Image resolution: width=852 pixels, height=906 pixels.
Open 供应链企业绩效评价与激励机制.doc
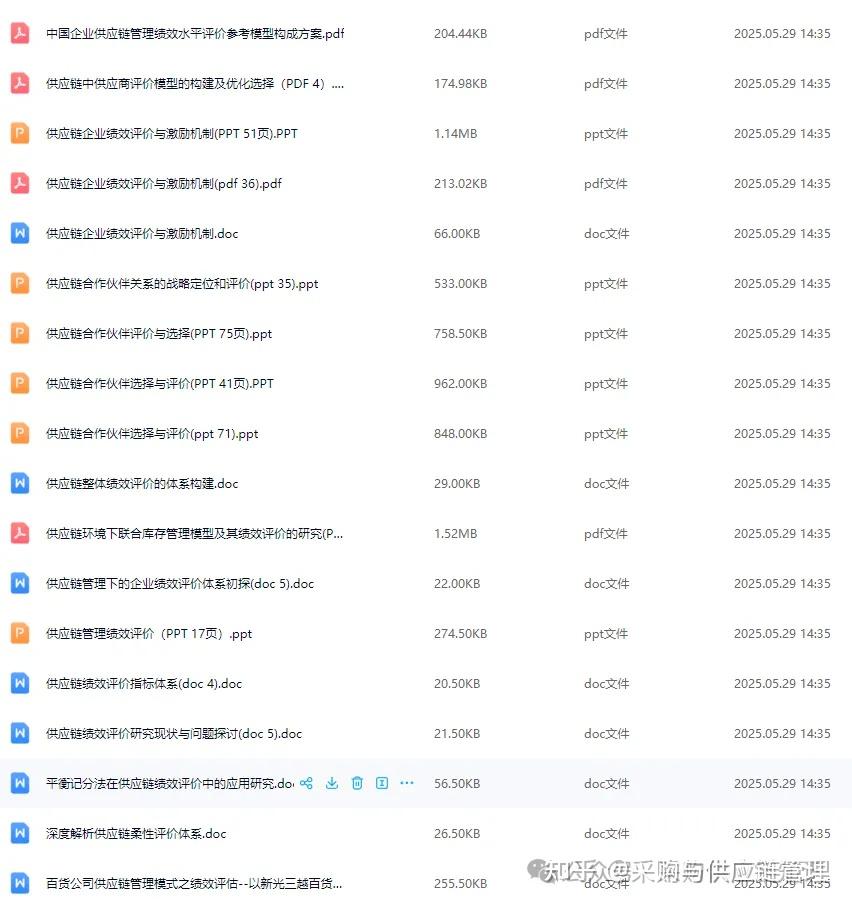(x=142, y=233)
